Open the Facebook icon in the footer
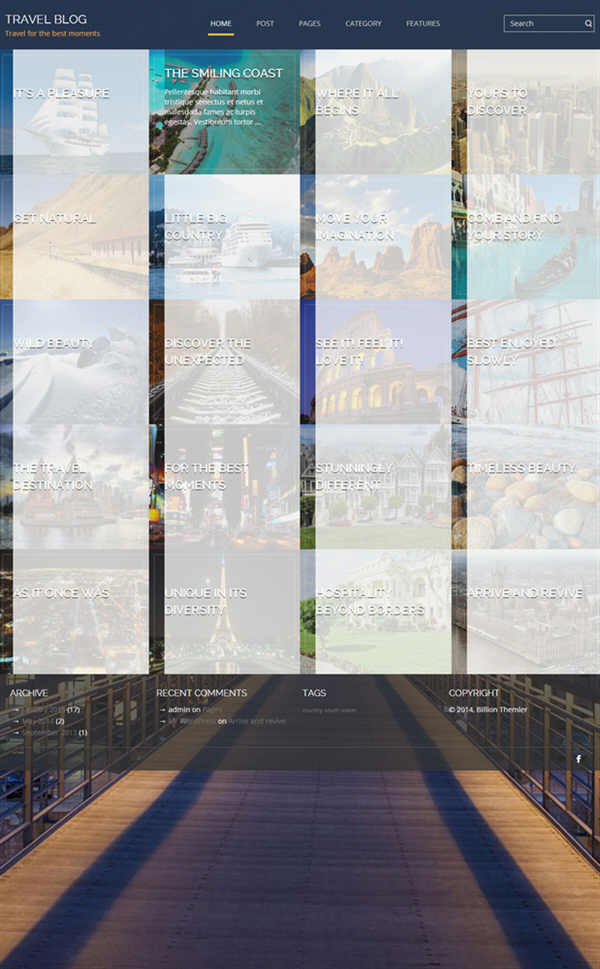Viewport: 600px width, 969px height. 578,759
